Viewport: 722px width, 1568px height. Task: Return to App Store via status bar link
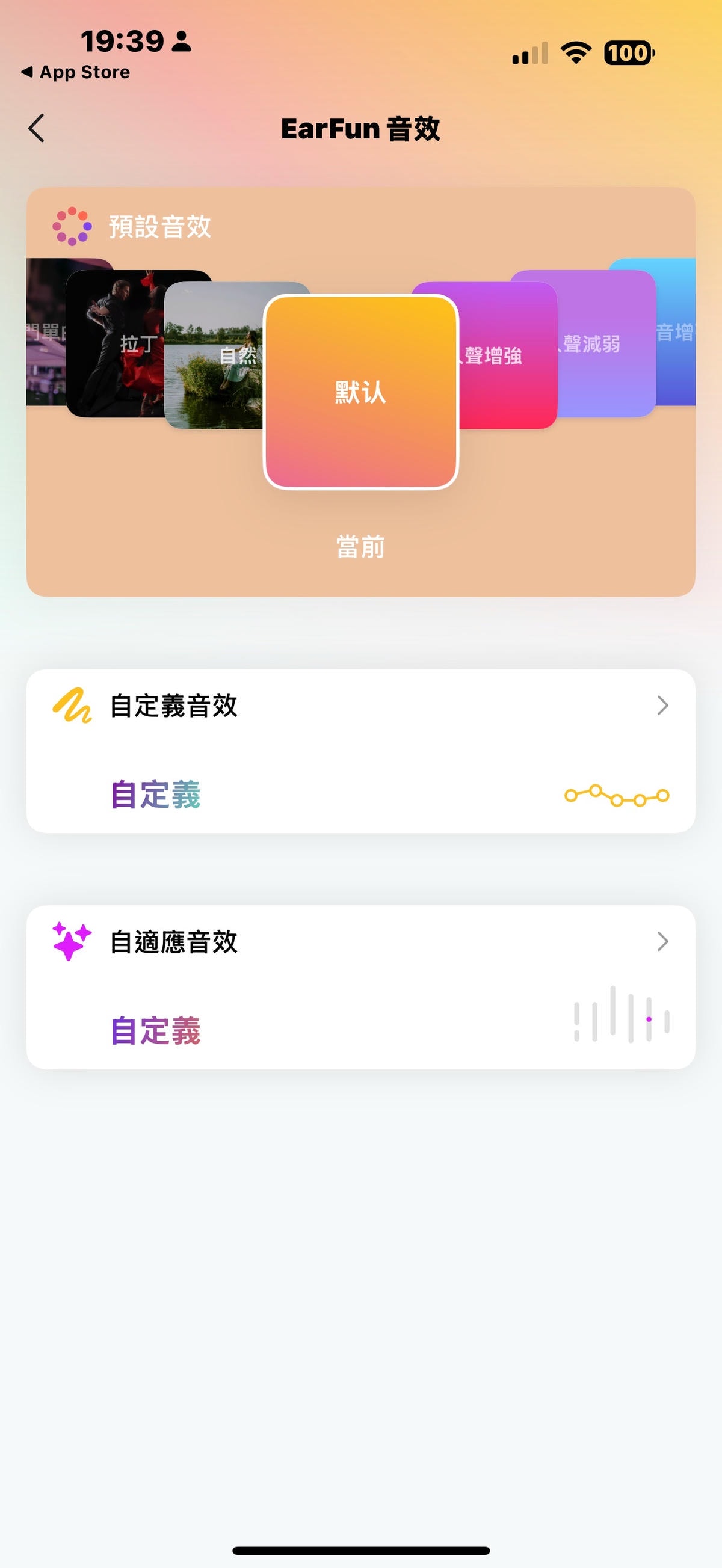[76, 72]
